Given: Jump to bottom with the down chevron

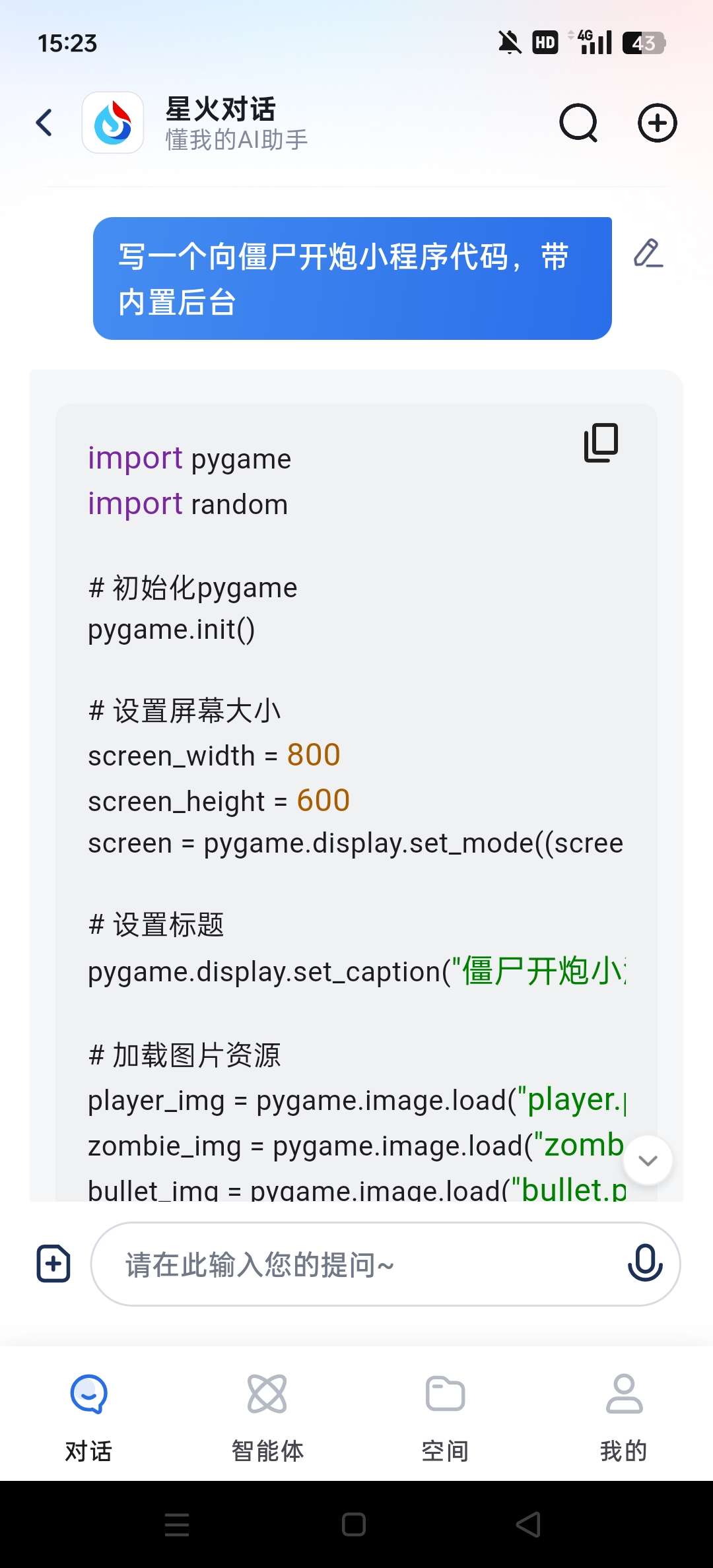Looking at the screenshot, I should coord(648,1160).
